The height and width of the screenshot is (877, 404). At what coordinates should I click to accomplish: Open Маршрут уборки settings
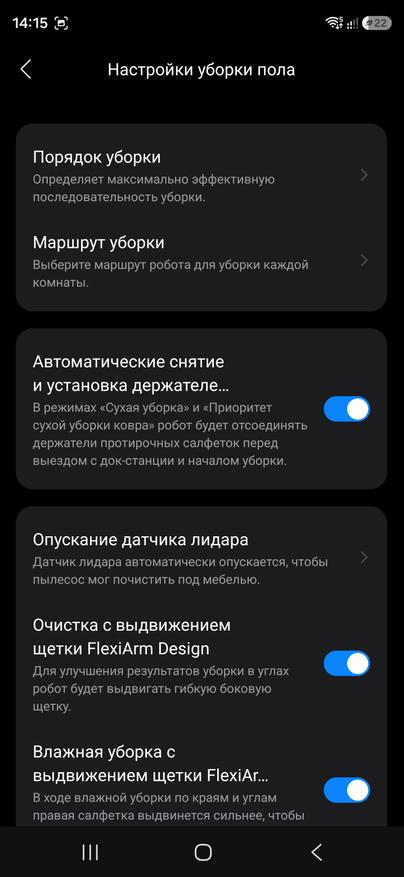[201, 261]
